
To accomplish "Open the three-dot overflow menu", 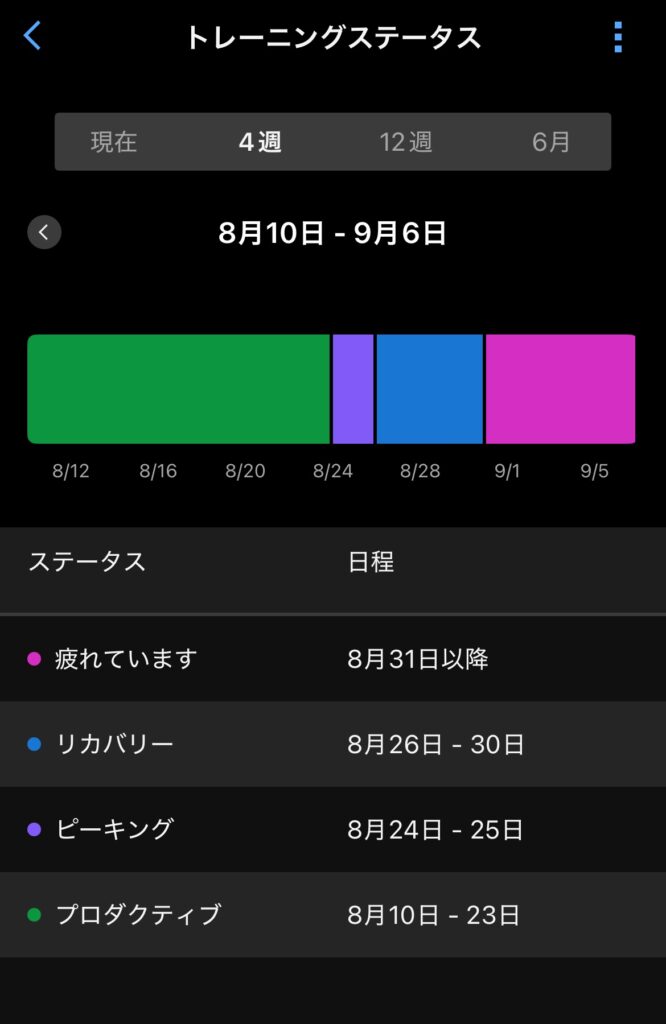I will click(x=618, y=37).
